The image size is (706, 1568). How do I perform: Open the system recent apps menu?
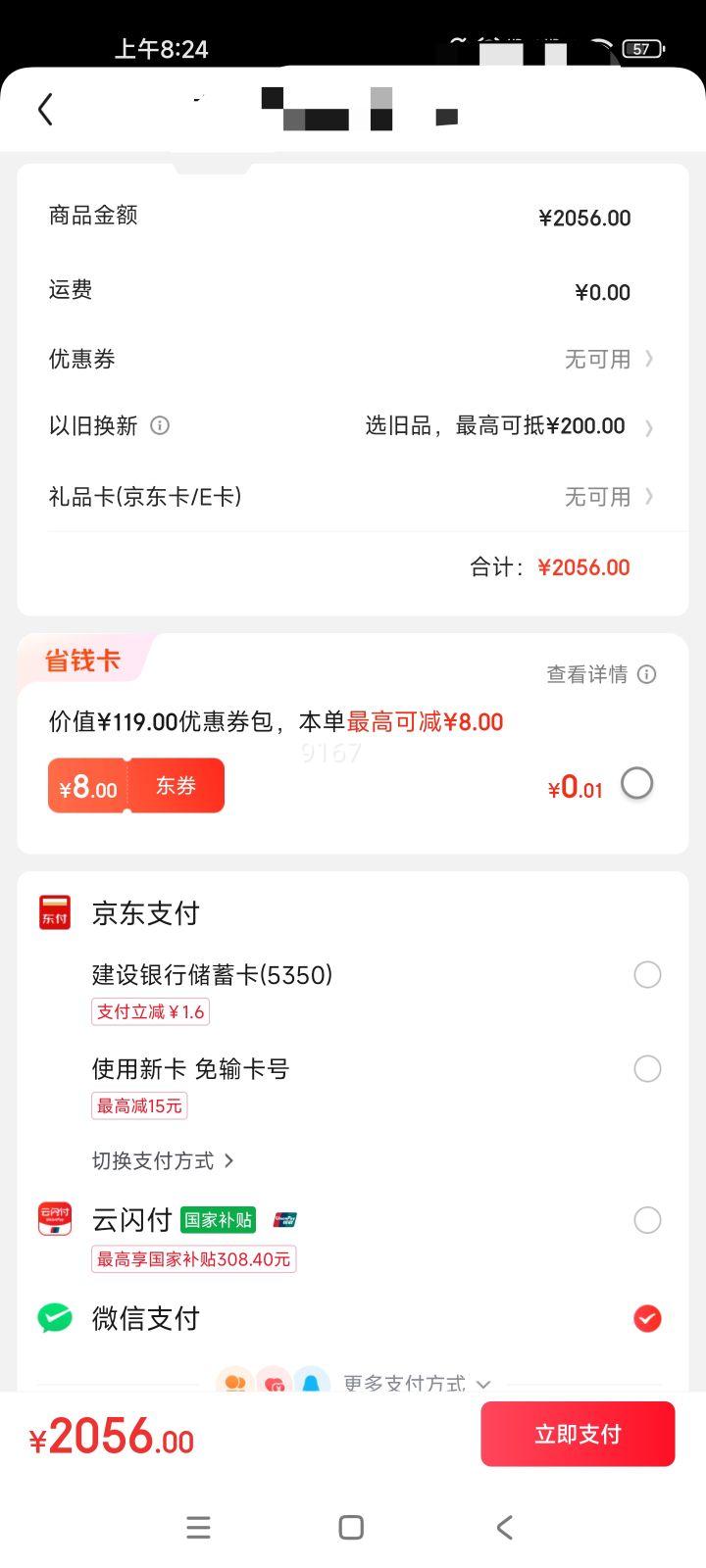tap(198, 1527)
